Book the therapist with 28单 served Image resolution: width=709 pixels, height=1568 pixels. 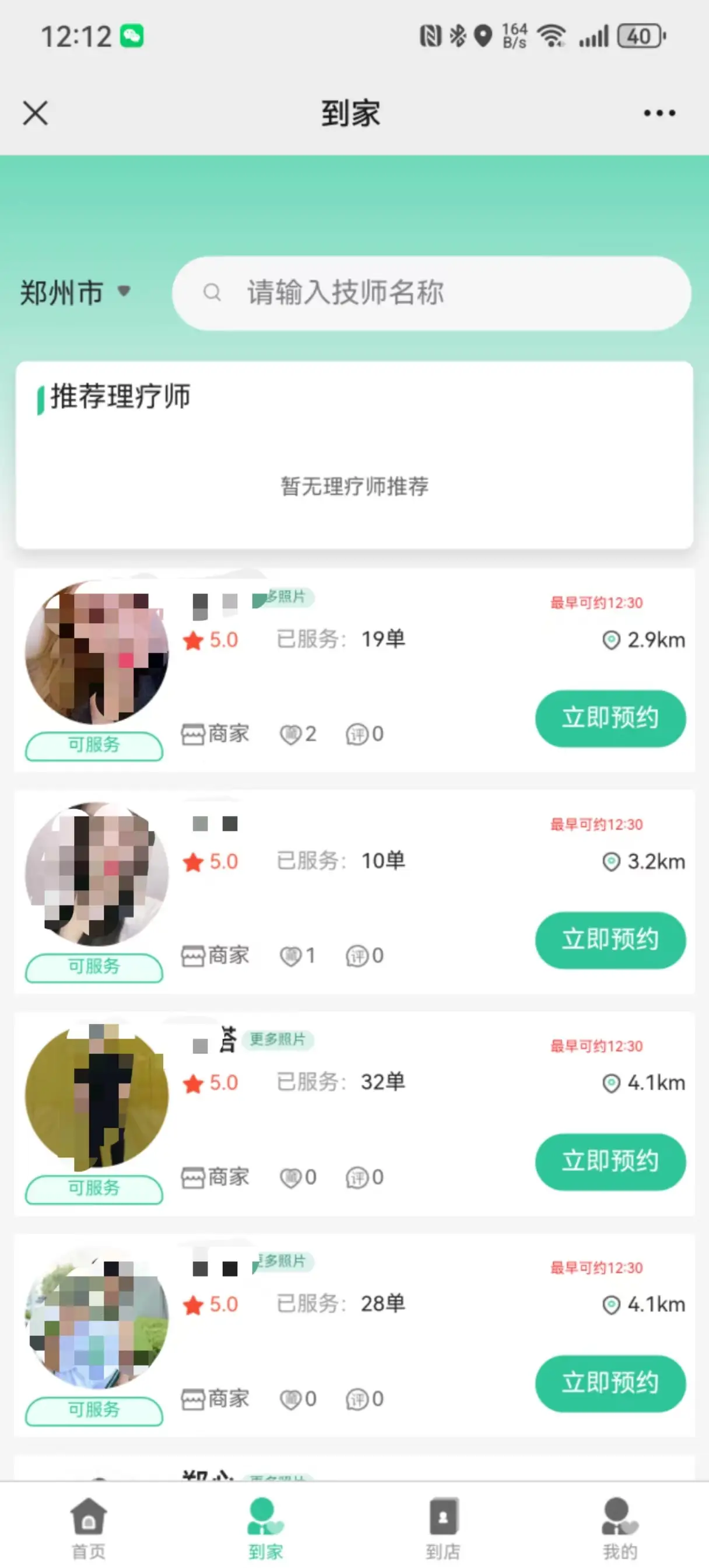(610, 1383)
